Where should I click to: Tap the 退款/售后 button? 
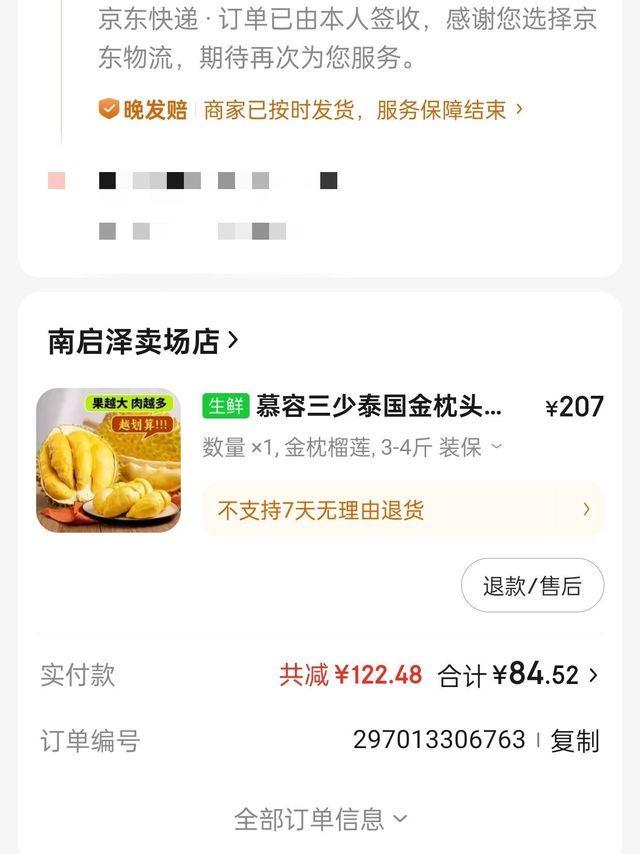click(x=532, y=585)
